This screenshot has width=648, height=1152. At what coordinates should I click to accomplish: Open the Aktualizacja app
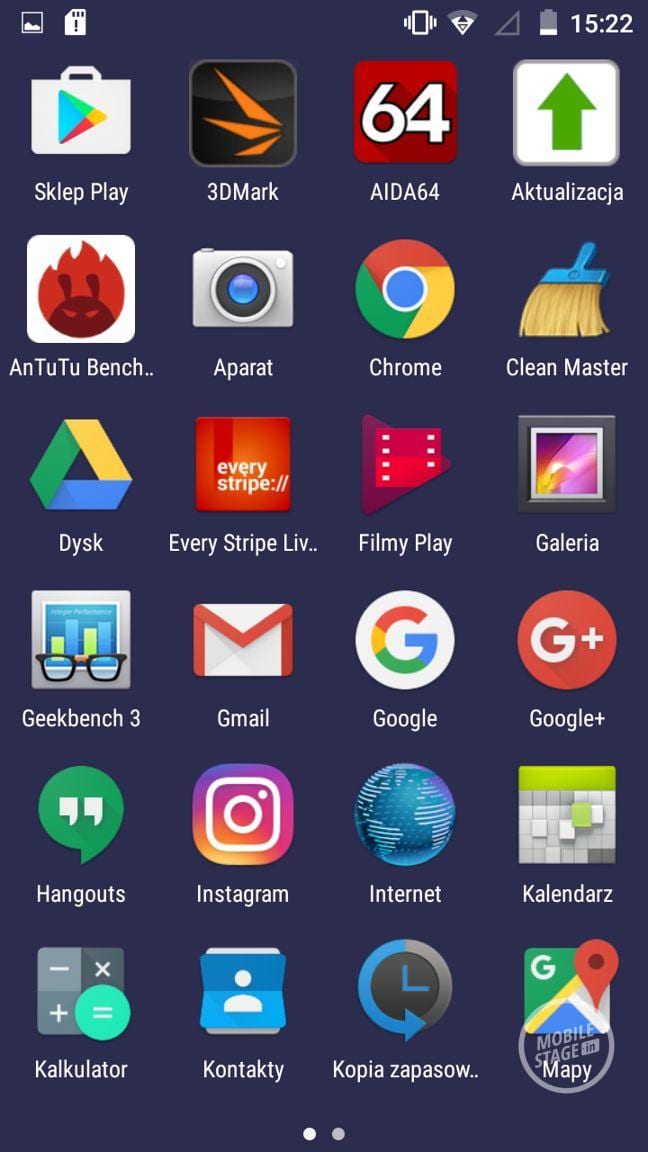tap(567, 113)
